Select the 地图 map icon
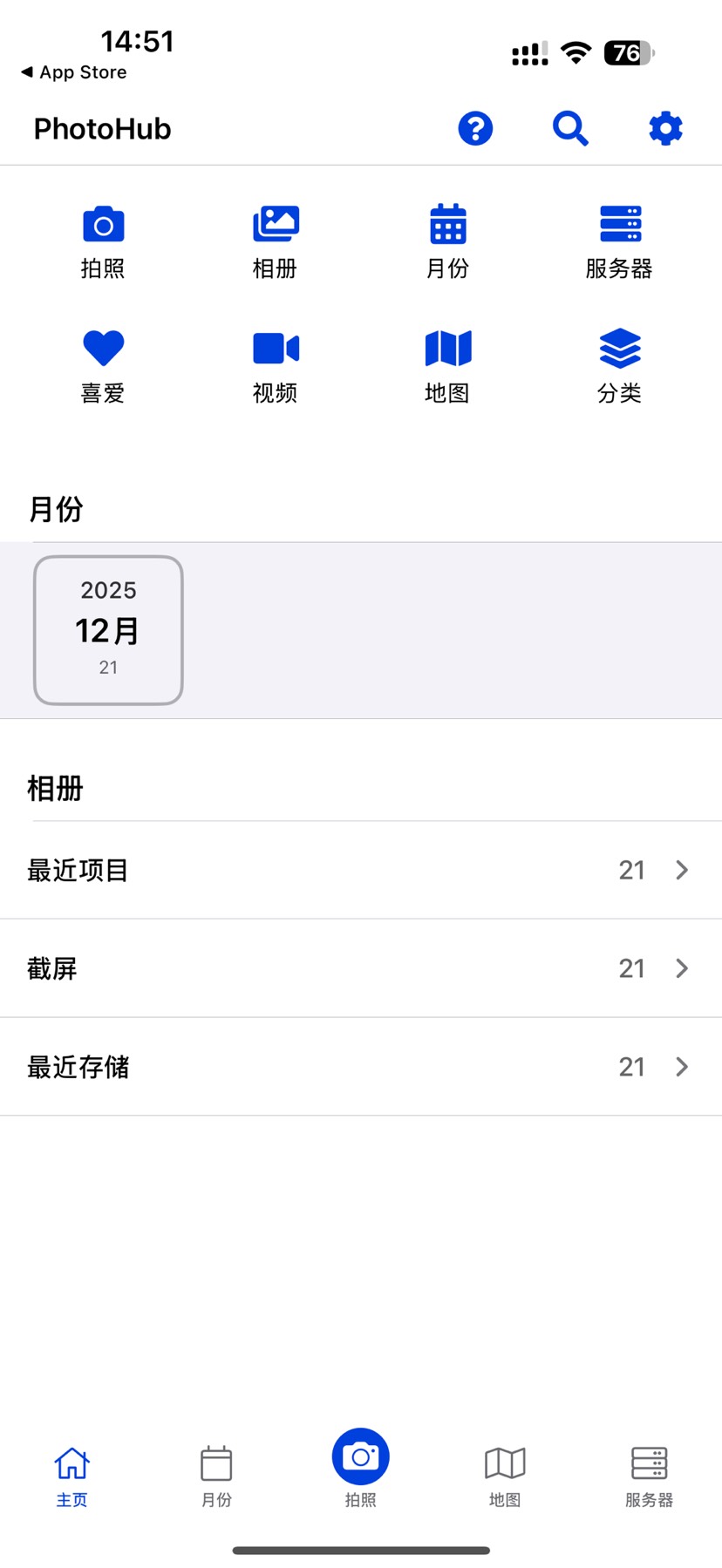Screen dimensions: 722x1568 [446, 347]
